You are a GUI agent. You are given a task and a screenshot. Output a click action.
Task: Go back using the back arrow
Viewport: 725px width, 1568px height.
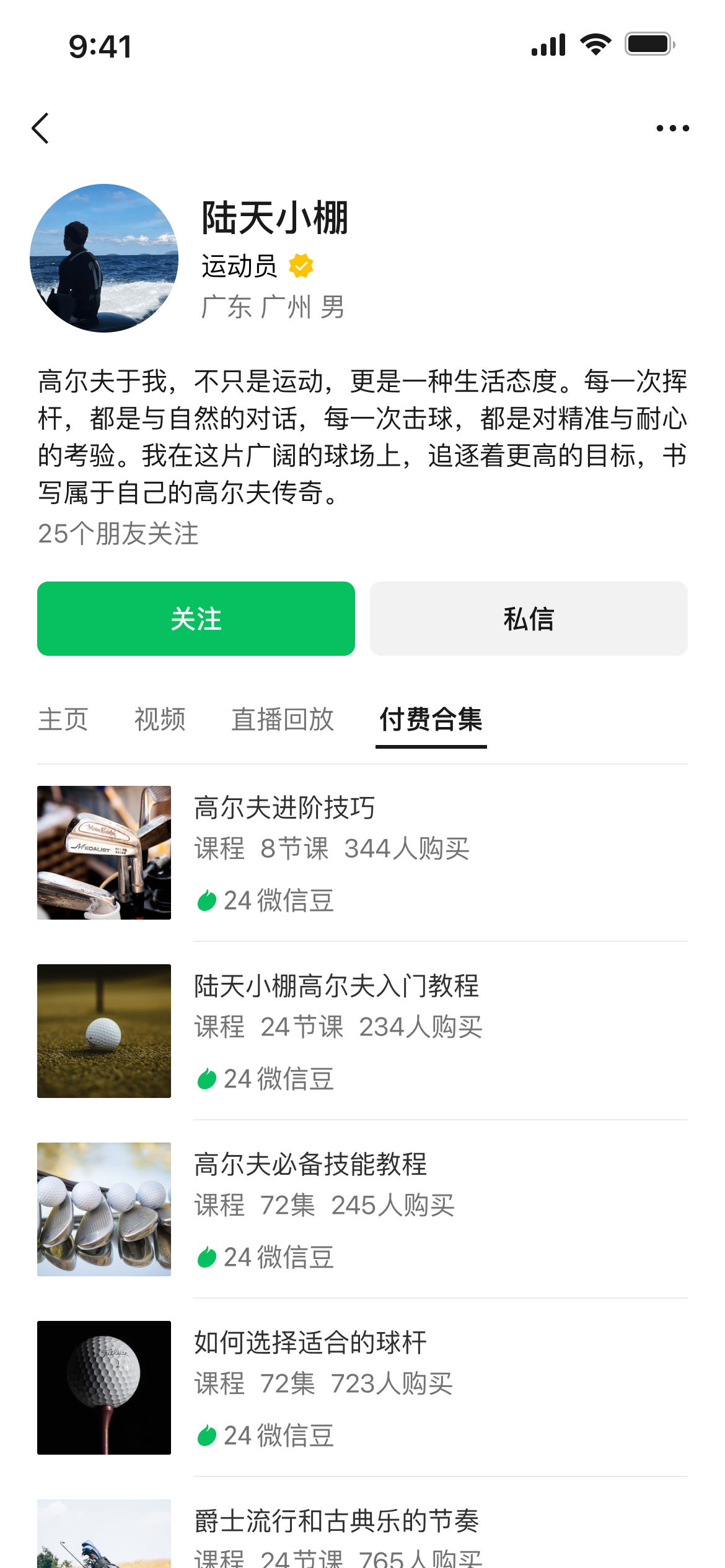tap(41, 128)
